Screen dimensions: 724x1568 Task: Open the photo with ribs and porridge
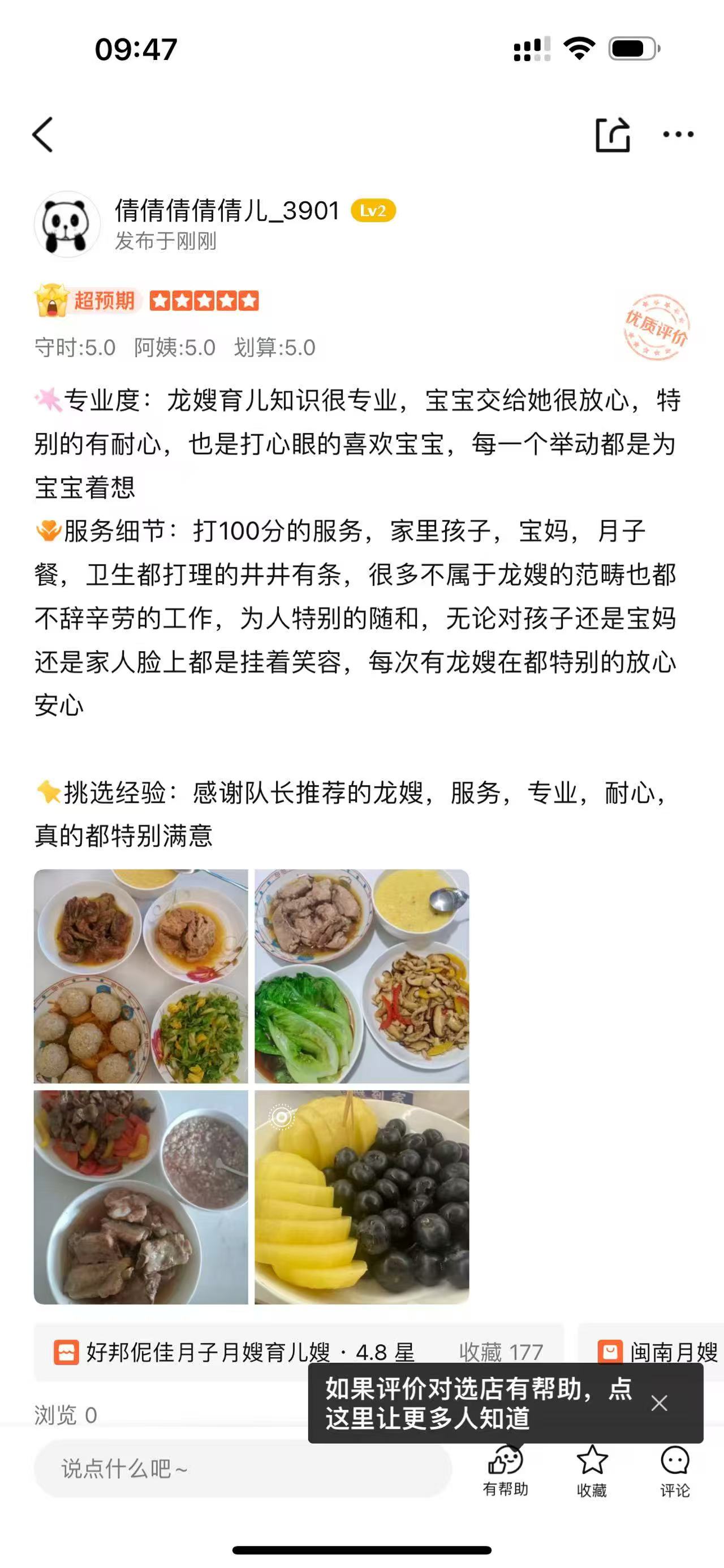point(141,1197)
